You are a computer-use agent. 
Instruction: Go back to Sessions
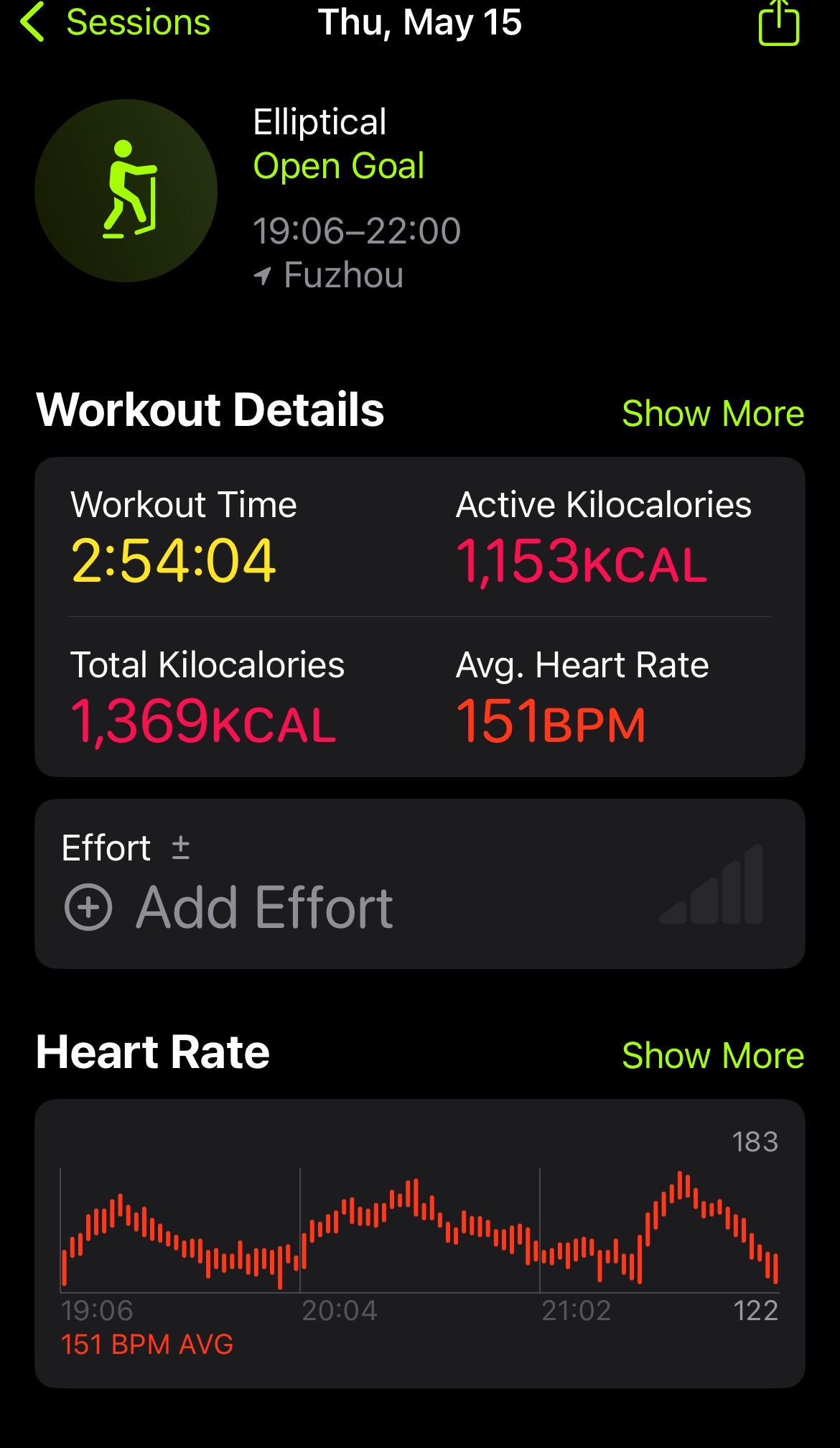115,23
